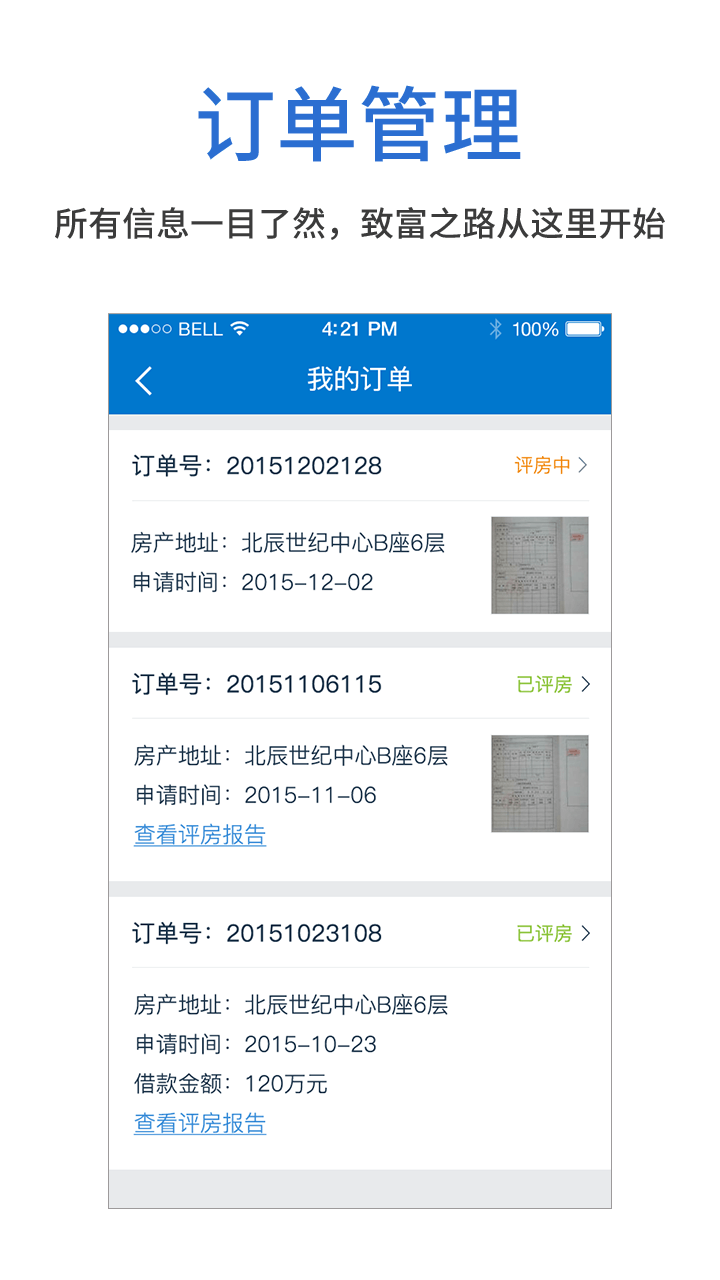Open 查看评房报告 link for order 20151106115
Image resolution: width=720 pixels, height=1280 pixels.
[199, 833]
